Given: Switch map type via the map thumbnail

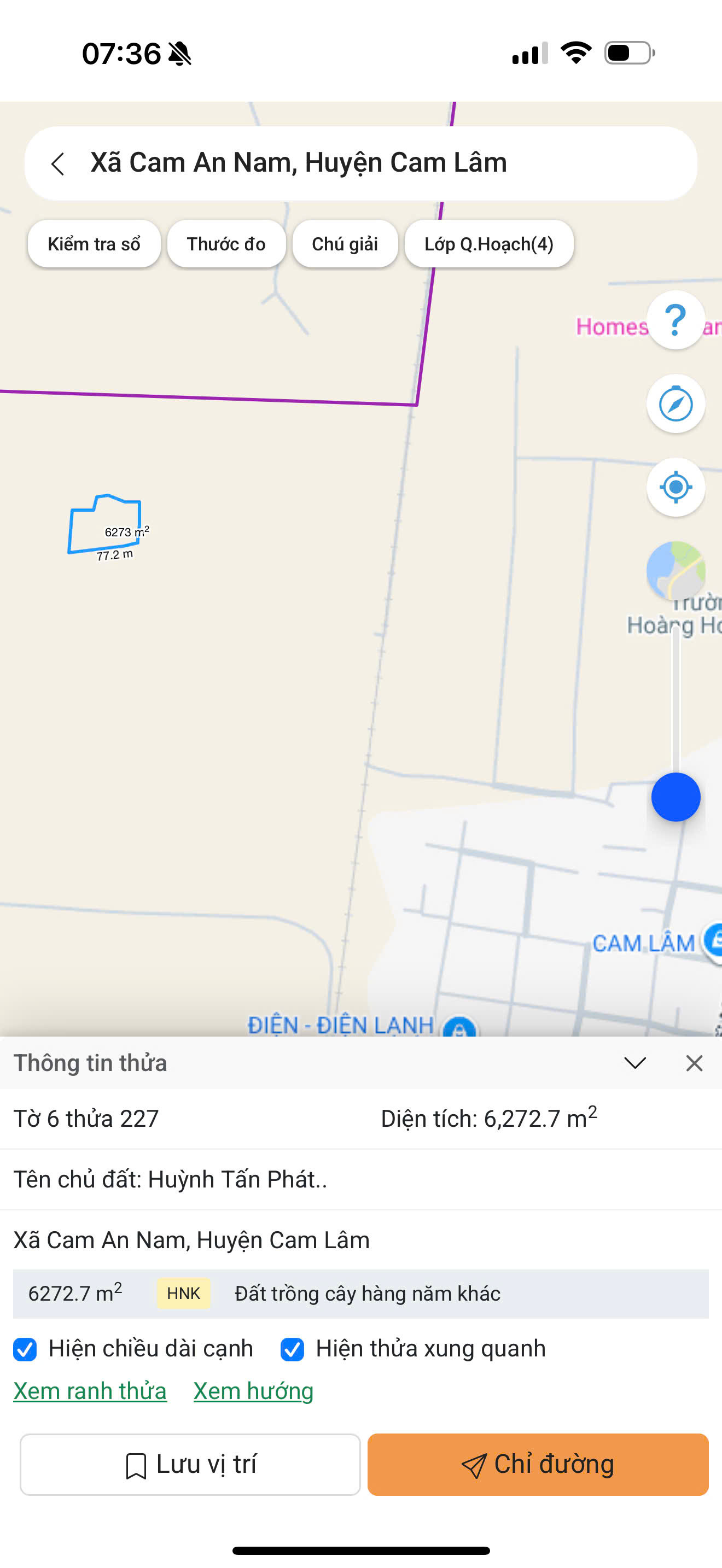Looking at the screenshot, I should [x=675, y=570].
